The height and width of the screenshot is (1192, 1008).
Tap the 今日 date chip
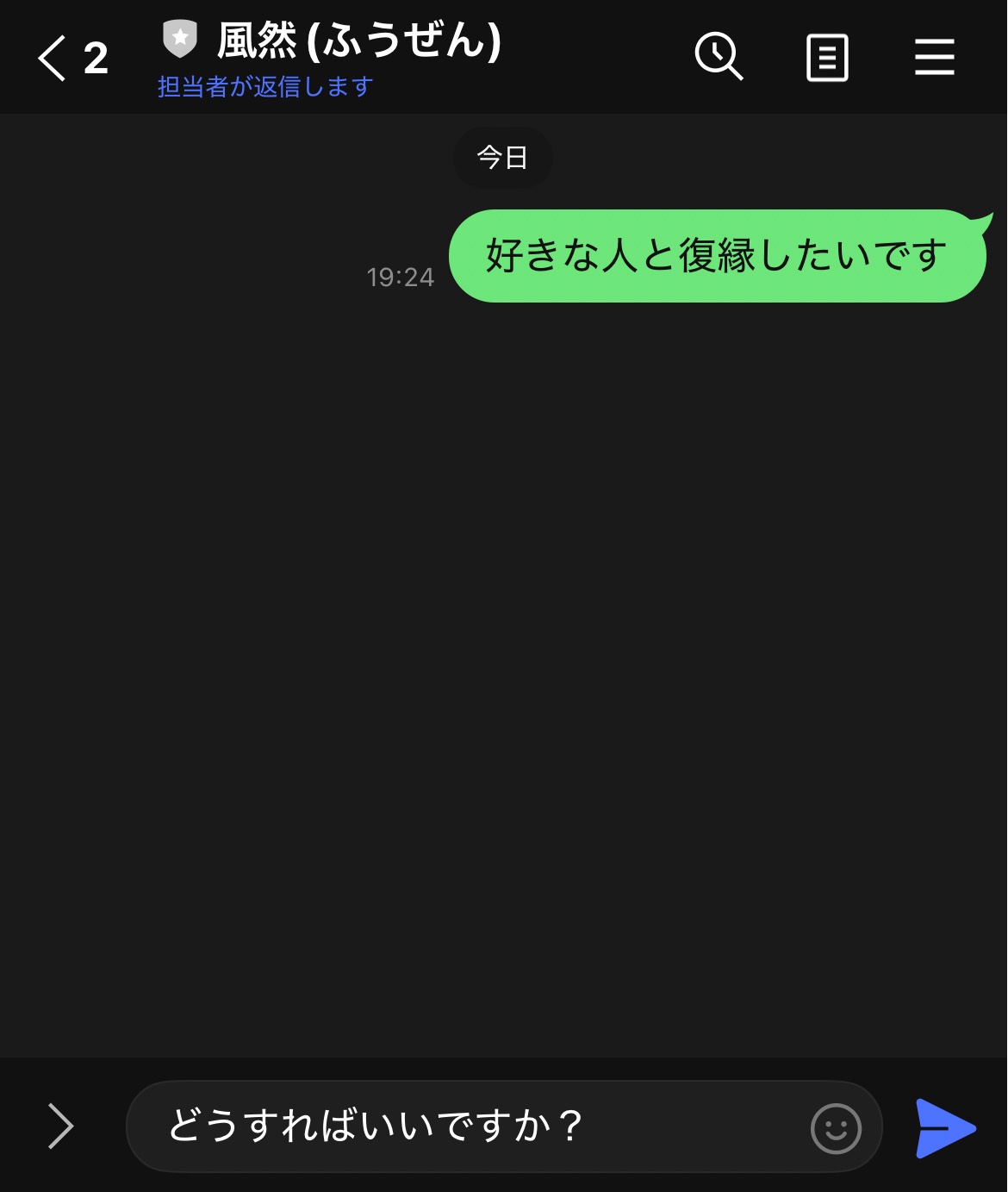pyautogui.click(x=502, y=156)
